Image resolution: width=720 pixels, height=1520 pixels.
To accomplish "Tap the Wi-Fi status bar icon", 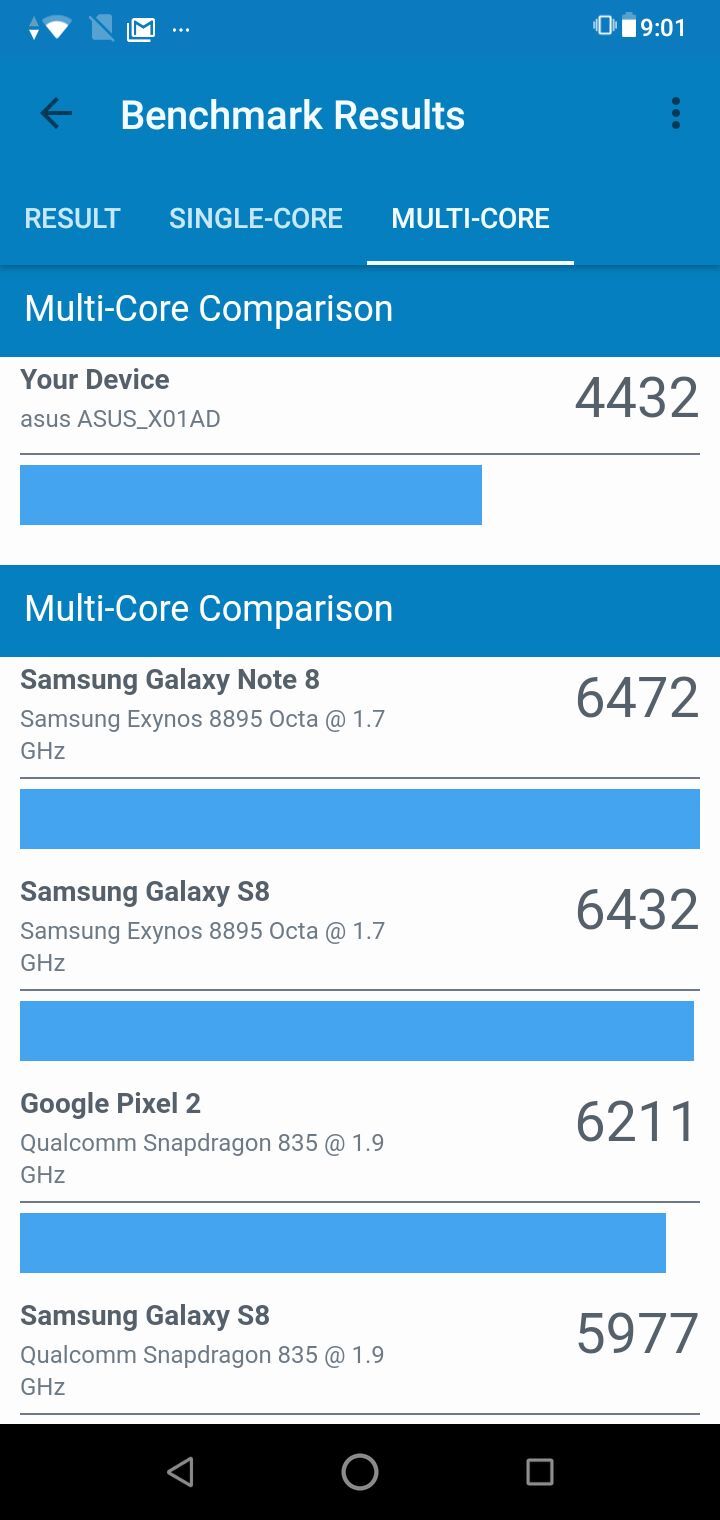I will click(x=57, y=27).
